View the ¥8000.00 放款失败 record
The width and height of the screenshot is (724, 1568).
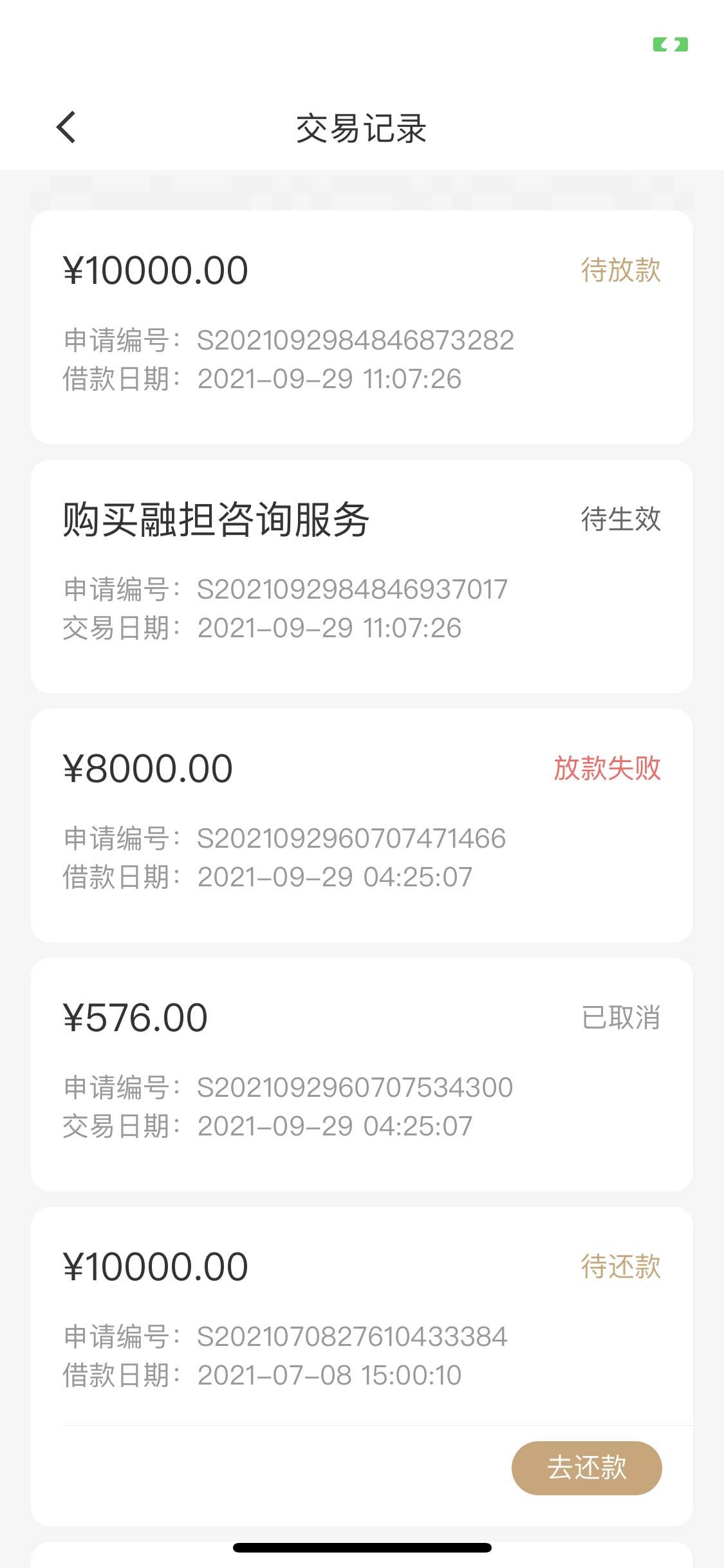pyautogui.click(x=362, y=825)
